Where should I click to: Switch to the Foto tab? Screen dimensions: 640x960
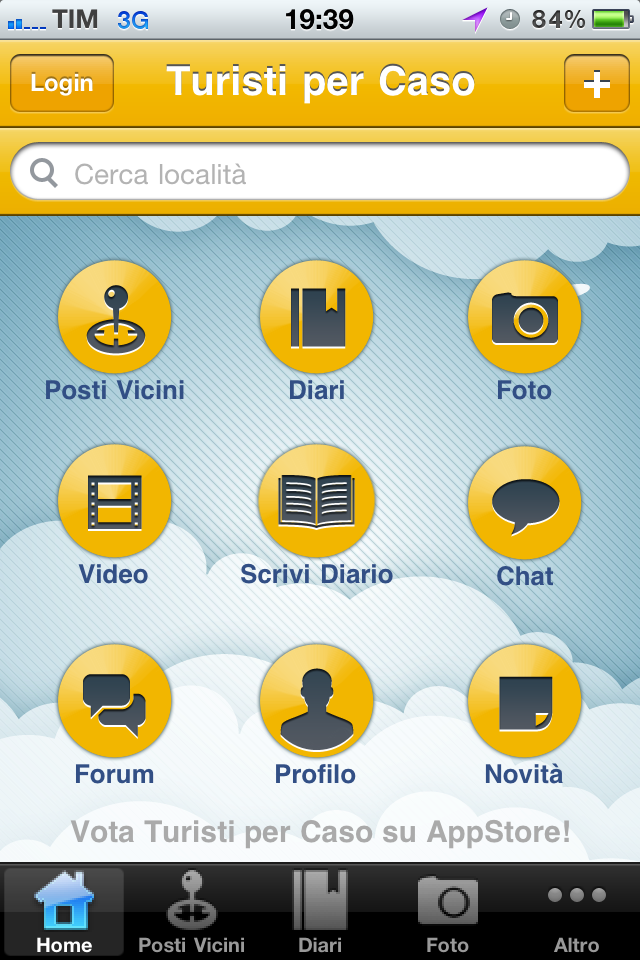(447, 912)
